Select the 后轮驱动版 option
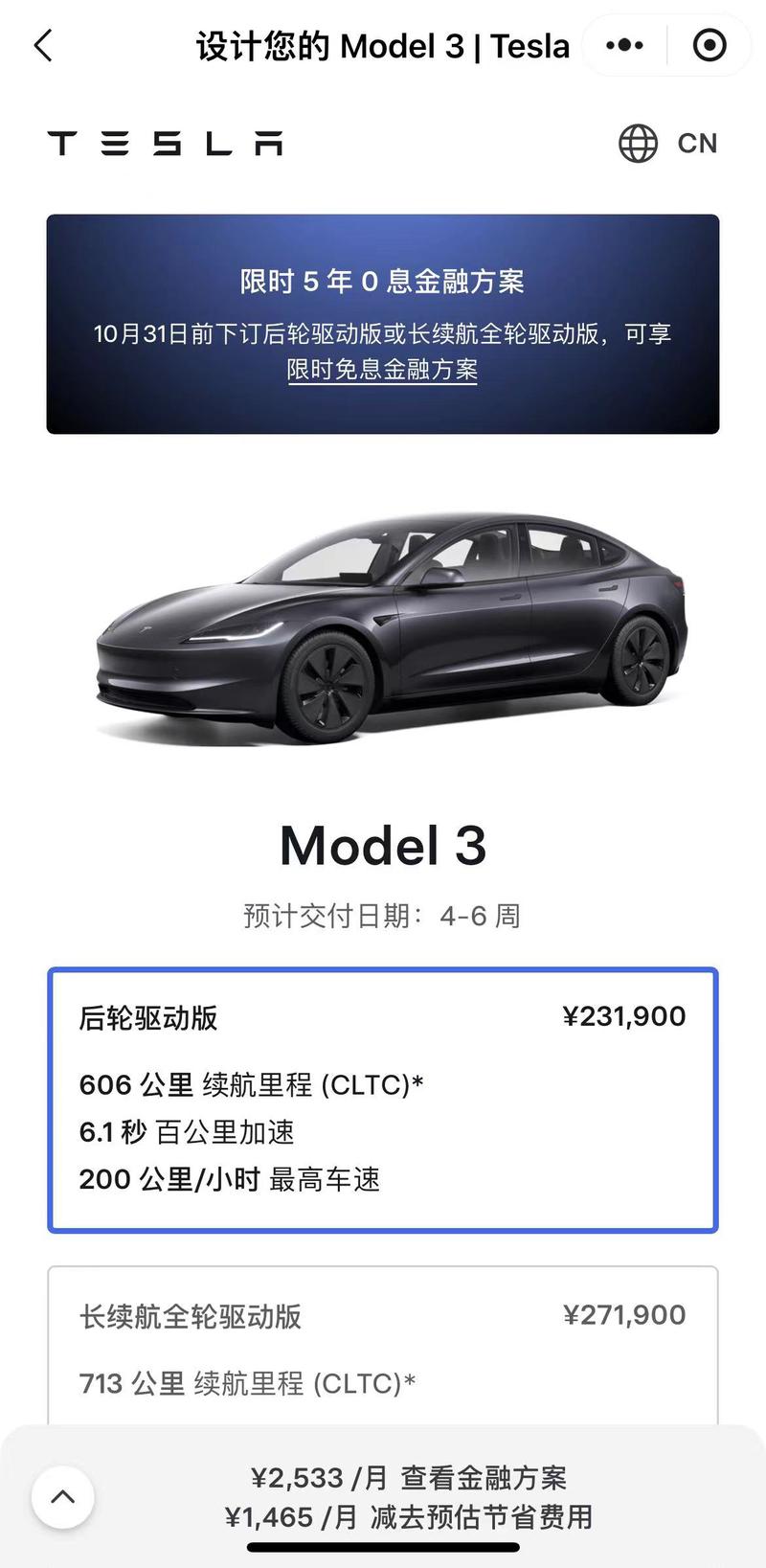 tap(382, 1100)
